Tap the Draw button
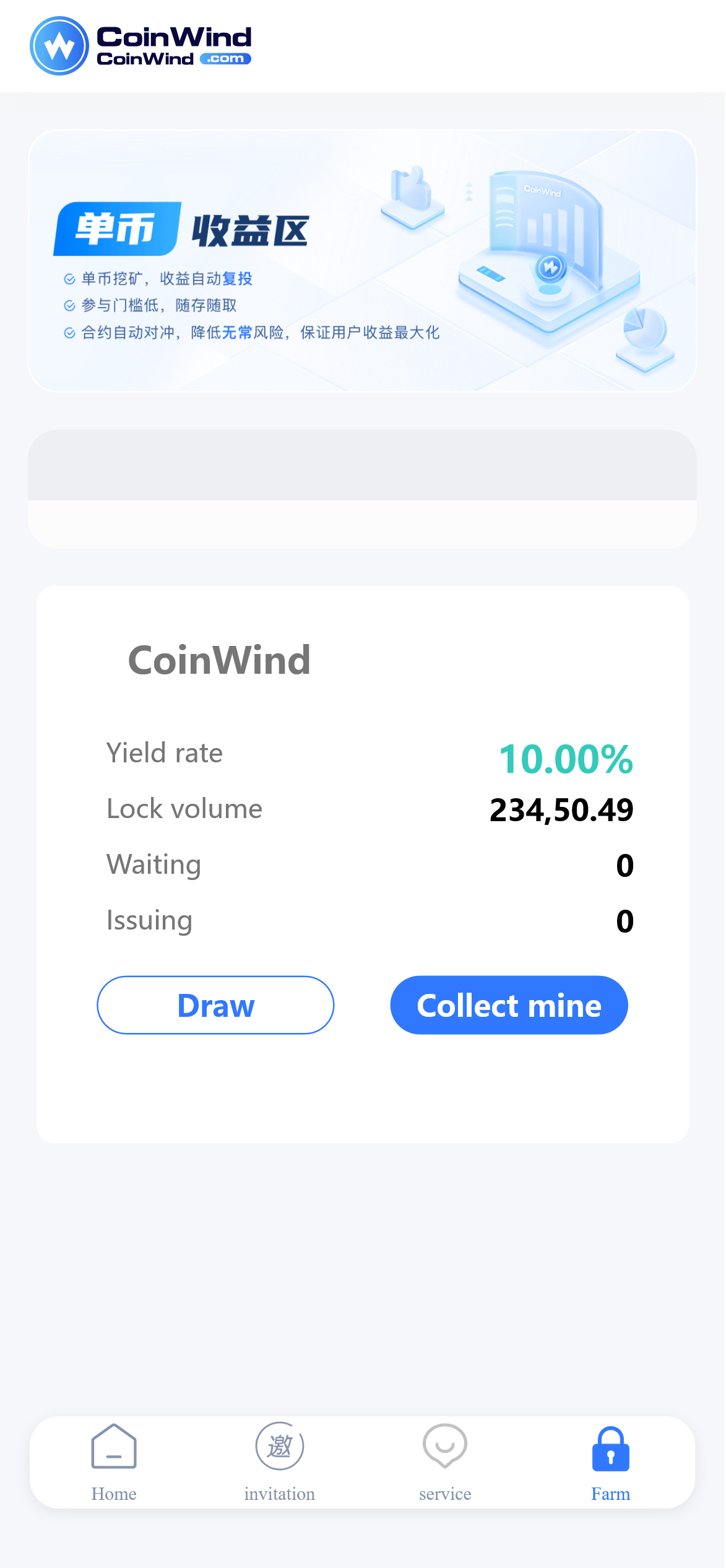726x1568 pixels. tap(215, 1005)
